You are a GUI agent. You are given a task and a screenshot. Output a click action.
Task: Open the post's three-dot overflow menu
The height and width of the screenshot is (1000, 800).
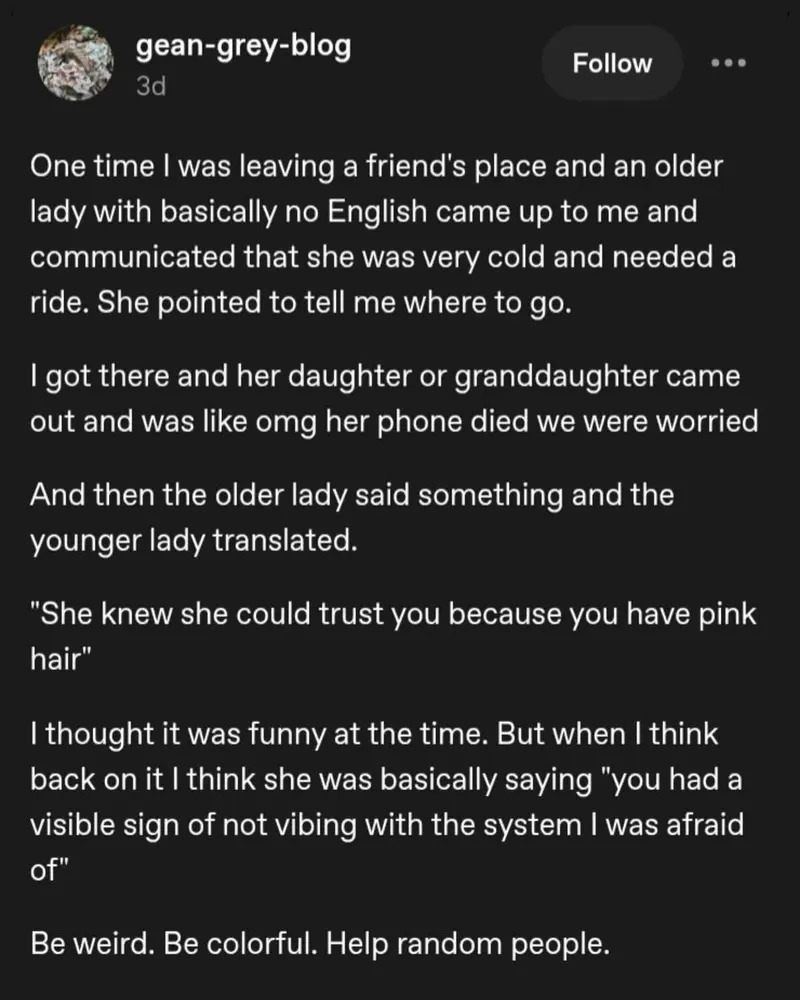click(728, 63)
